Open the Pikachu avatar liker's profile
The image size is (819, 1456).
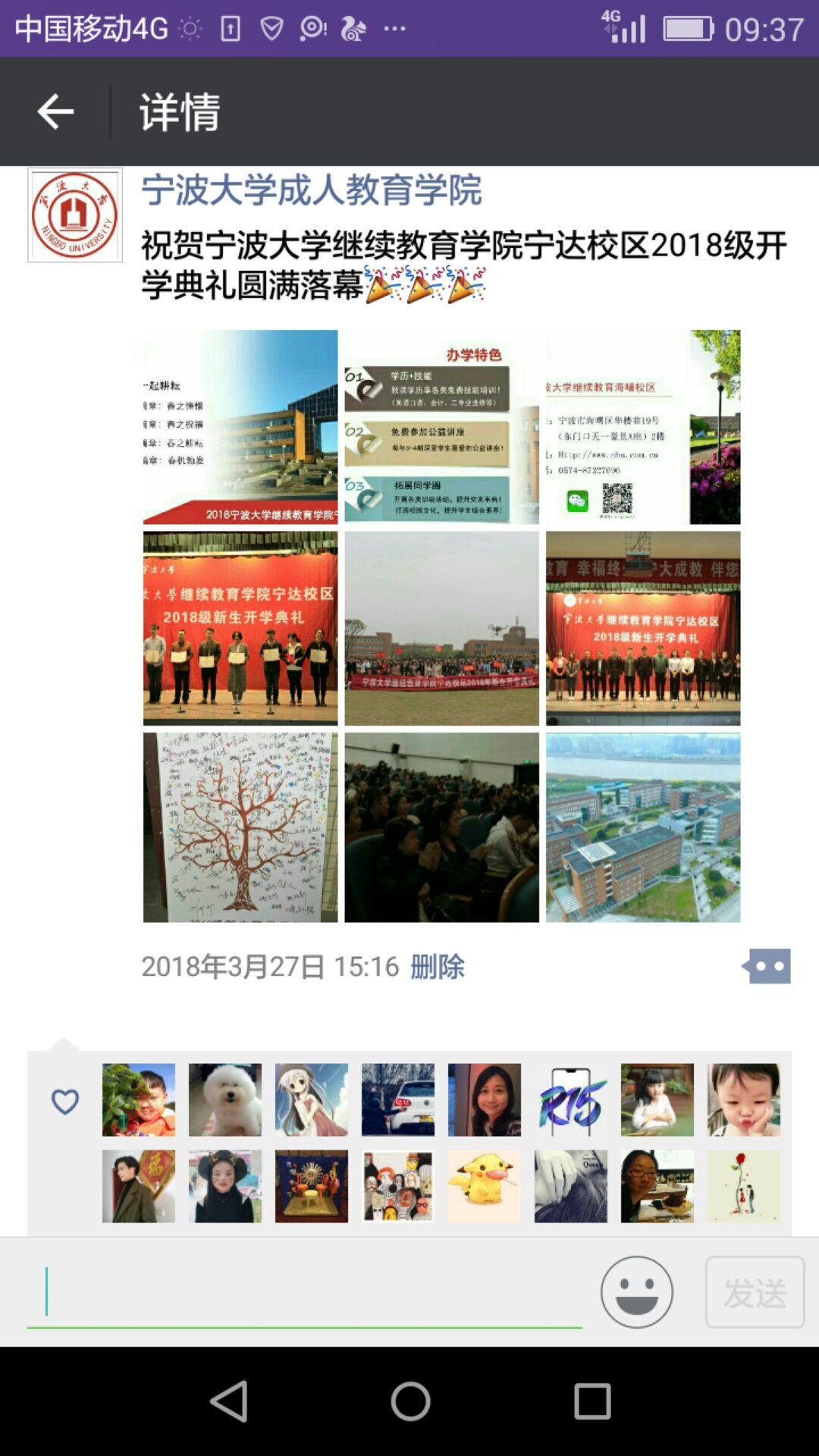(x=485, y=1186)
